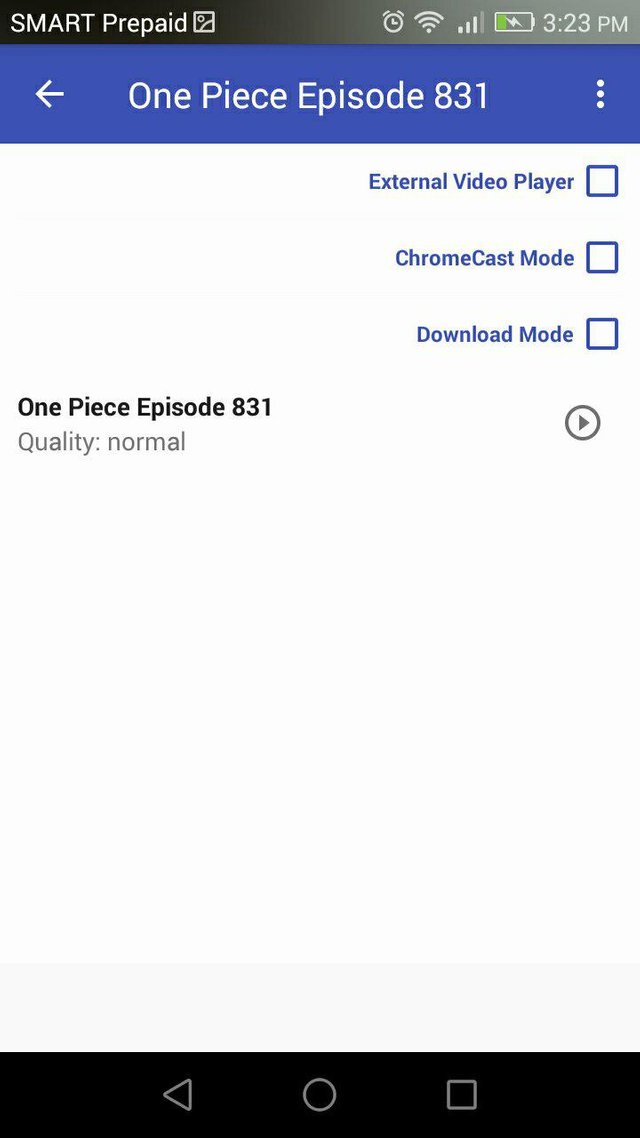Tap the system home button

point(320,1095)
